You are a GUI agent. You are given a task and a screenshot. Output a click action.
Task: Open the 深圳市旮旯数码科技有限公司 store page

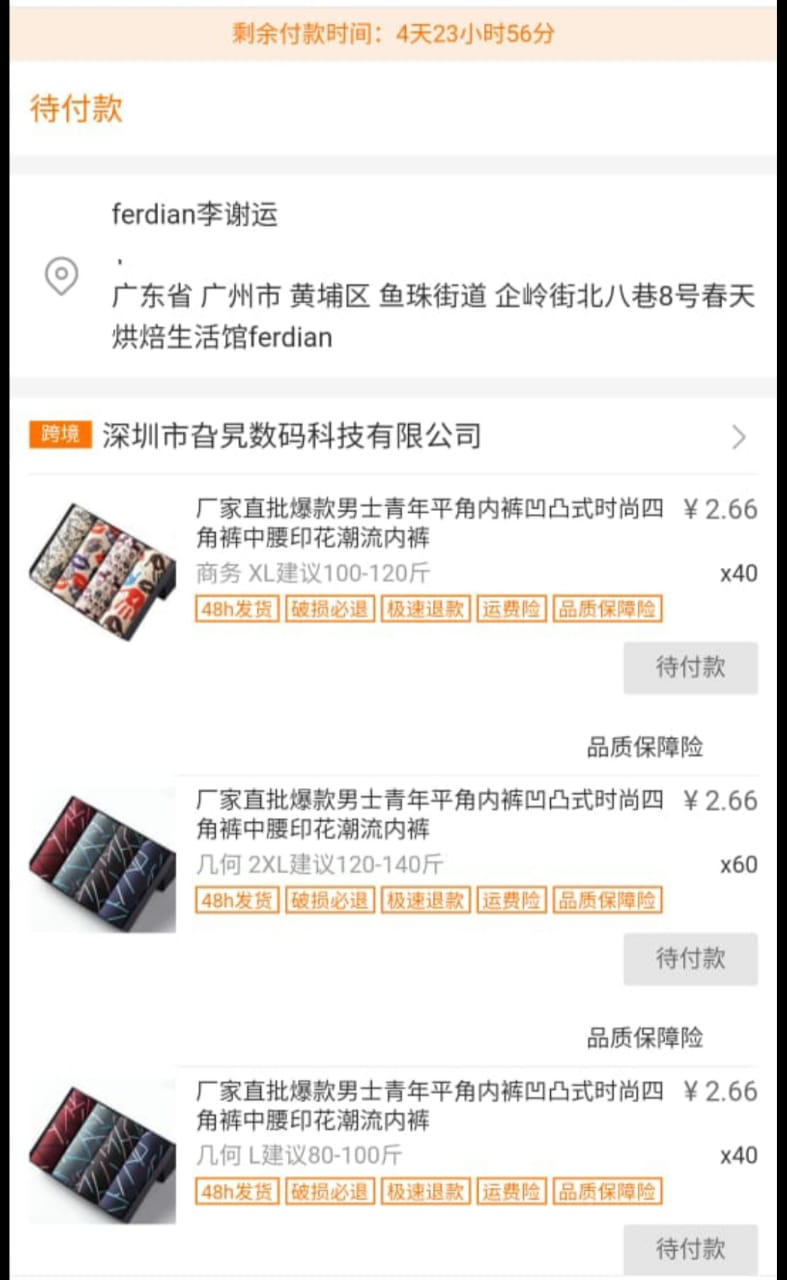tap(292, 436)
